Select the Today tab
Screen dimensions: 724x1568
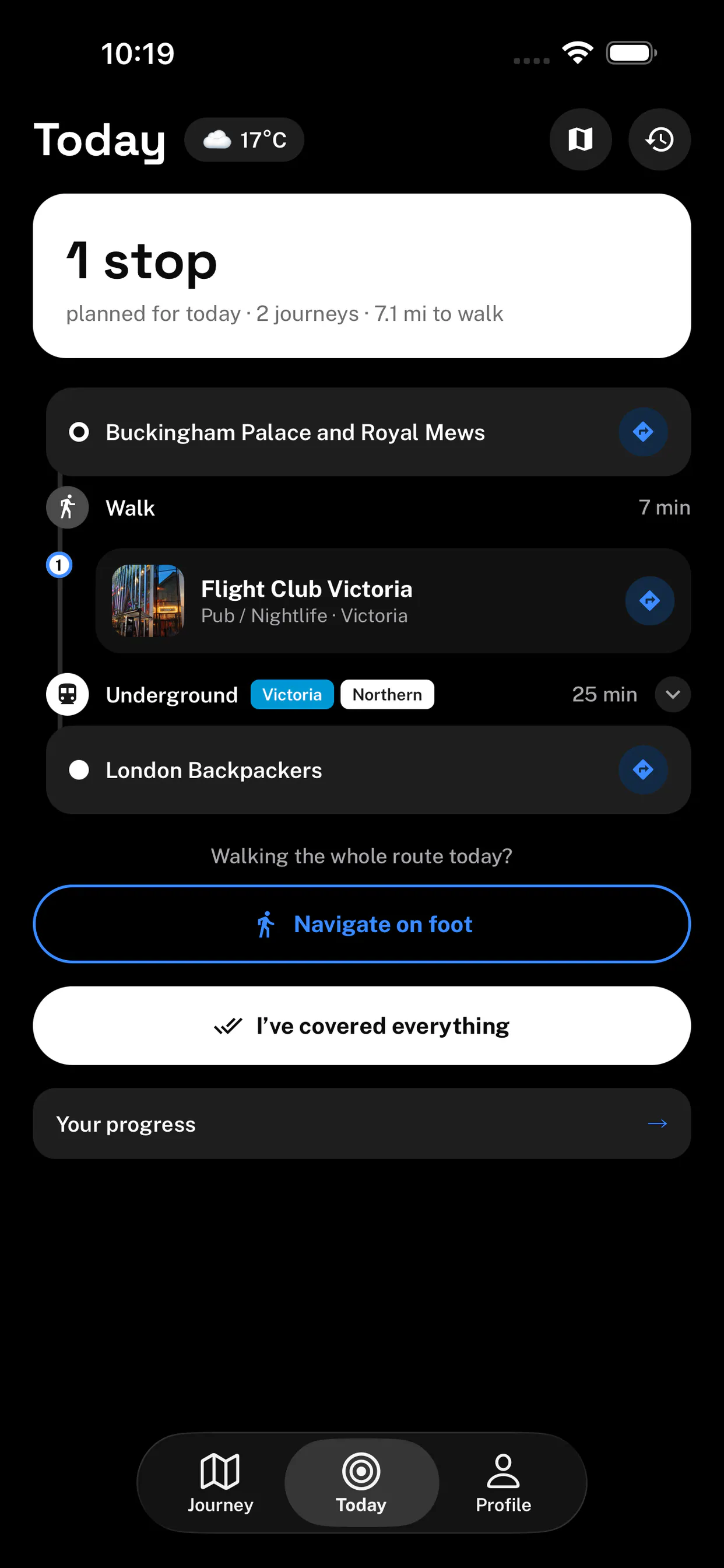click(361, 1483)
